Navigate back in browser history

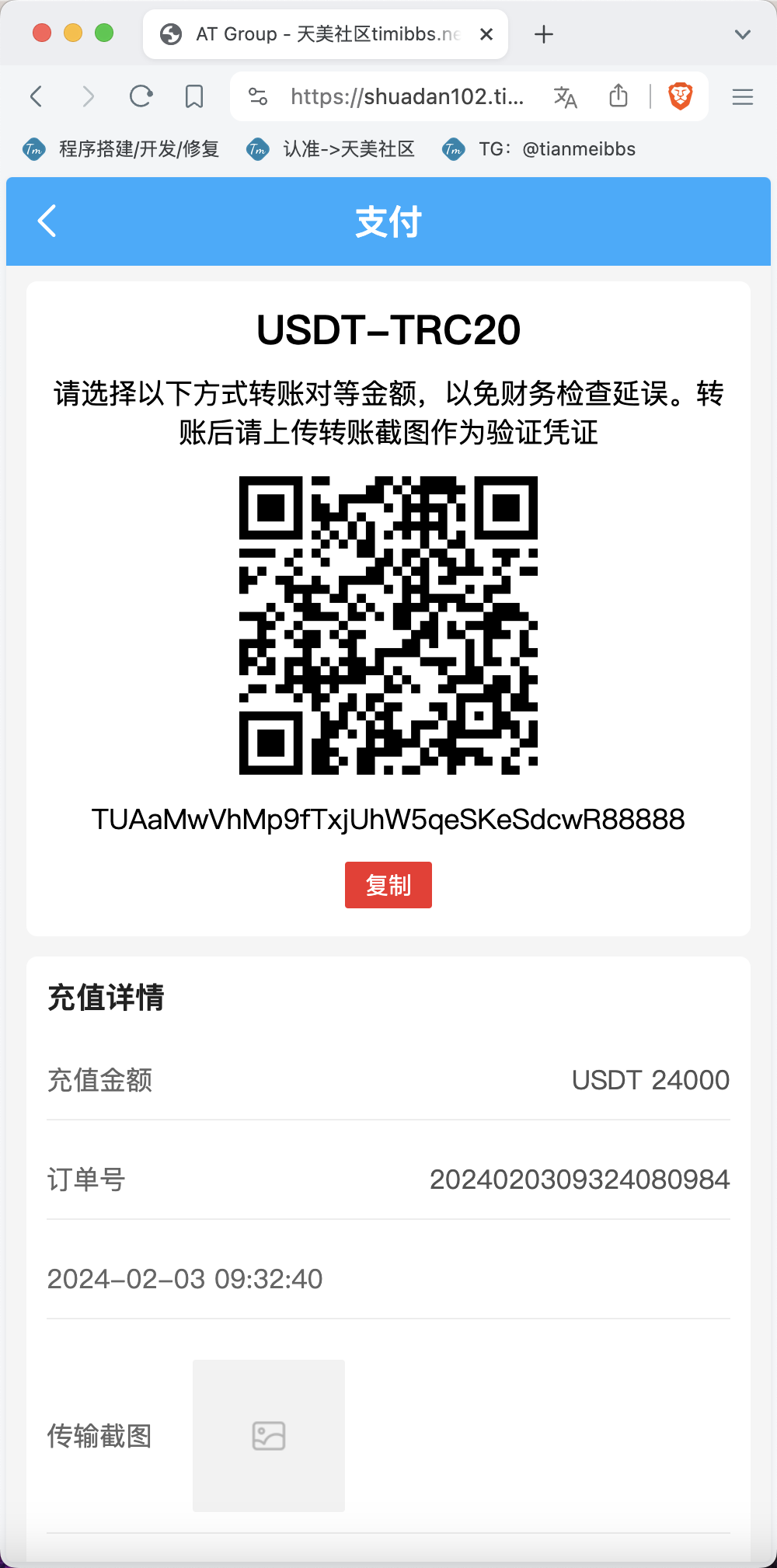coord(36,96)
